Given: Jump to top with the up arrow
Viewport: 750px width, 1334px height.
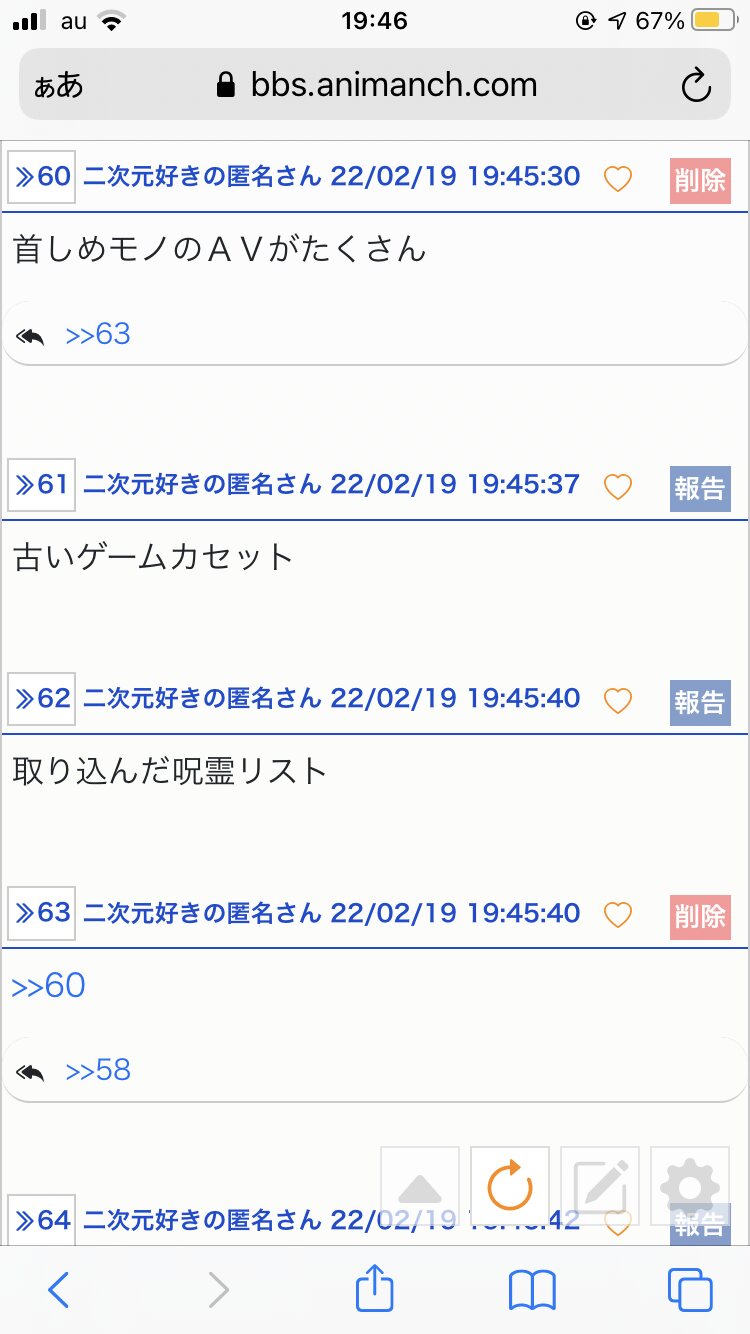Looking at the screenshot, I should pyautogui.click(x=420, y=1186).
